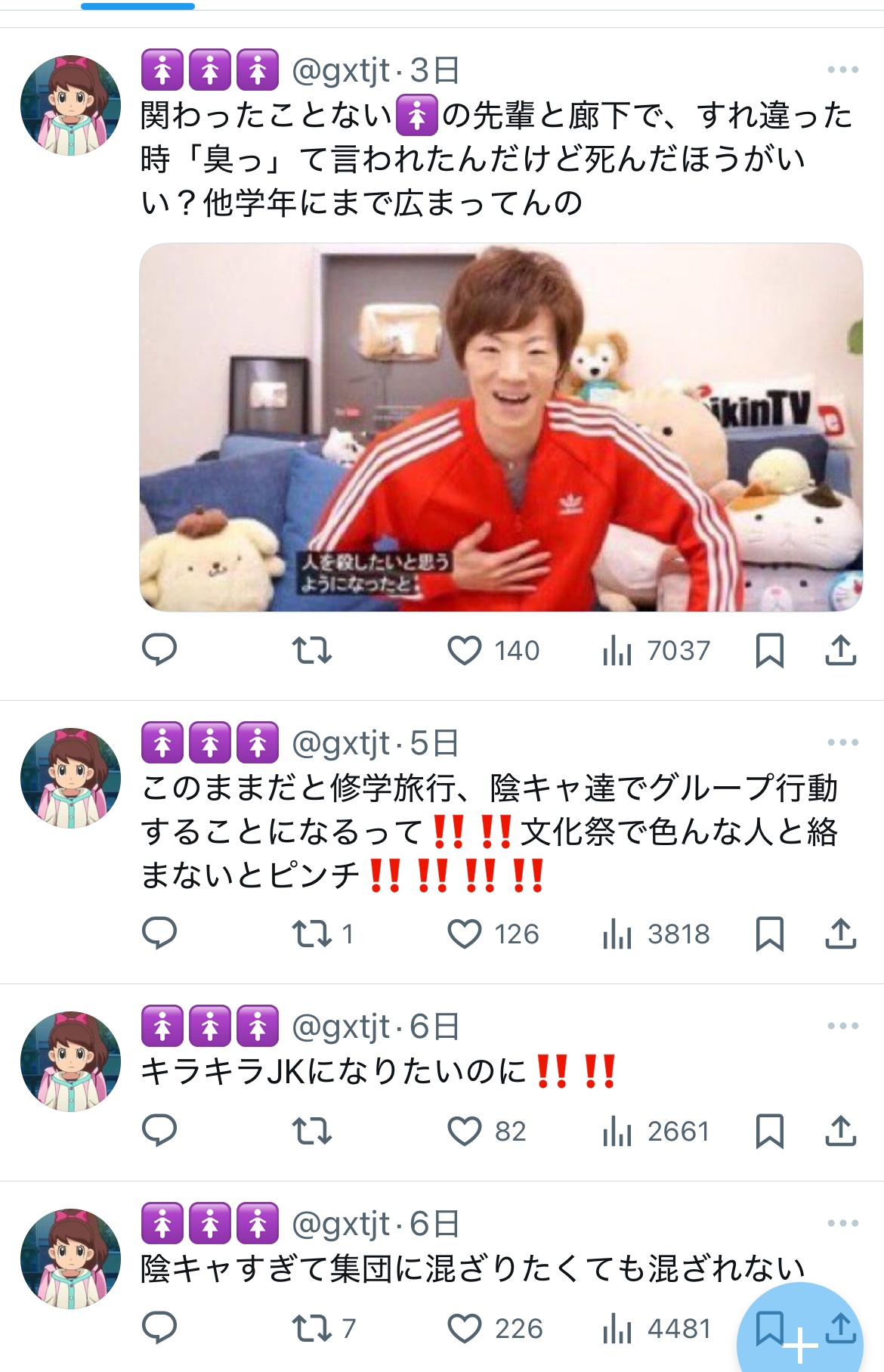Compose a new tweet with plus button
The image size is (884, 1372).
point(801,1343)
